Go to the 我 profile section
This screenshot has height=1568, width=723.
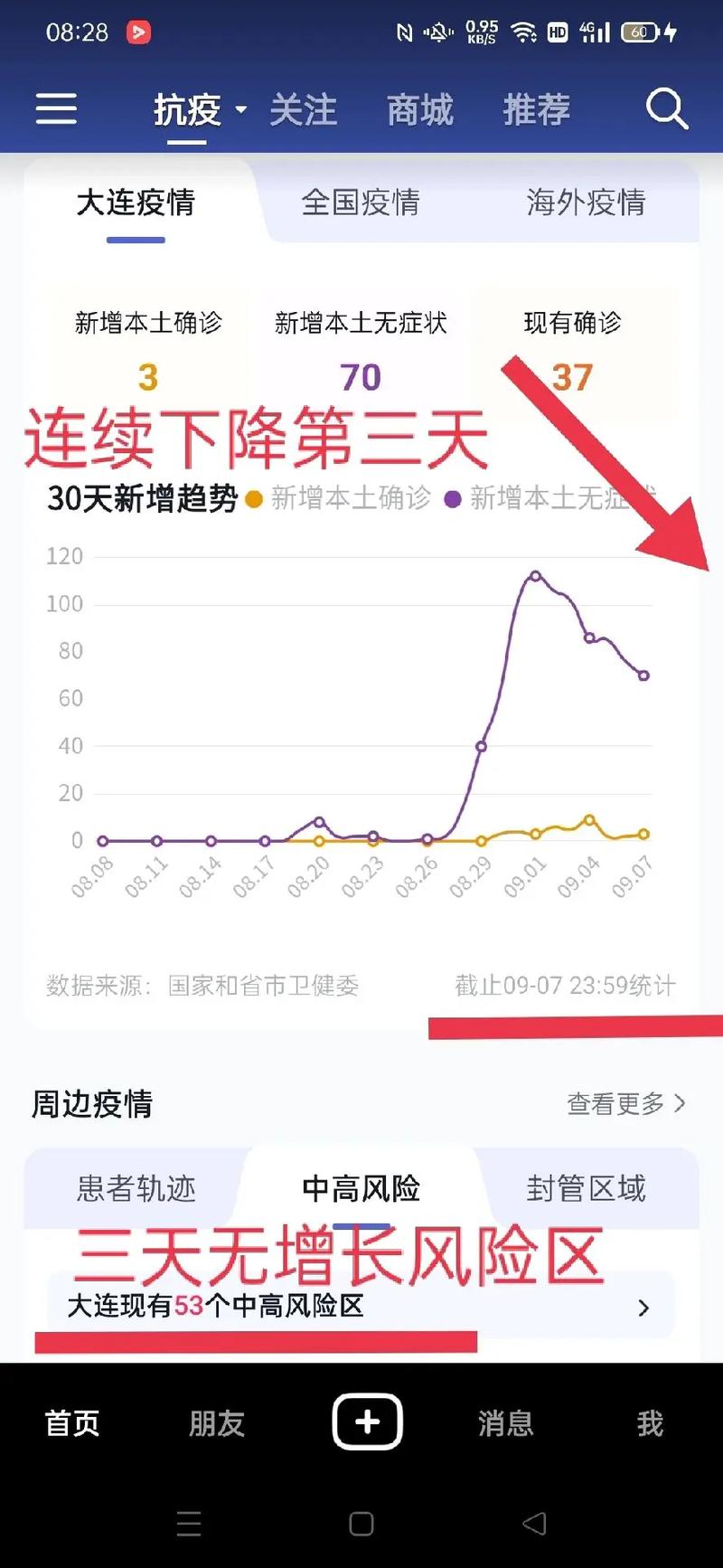point(649,1422)
